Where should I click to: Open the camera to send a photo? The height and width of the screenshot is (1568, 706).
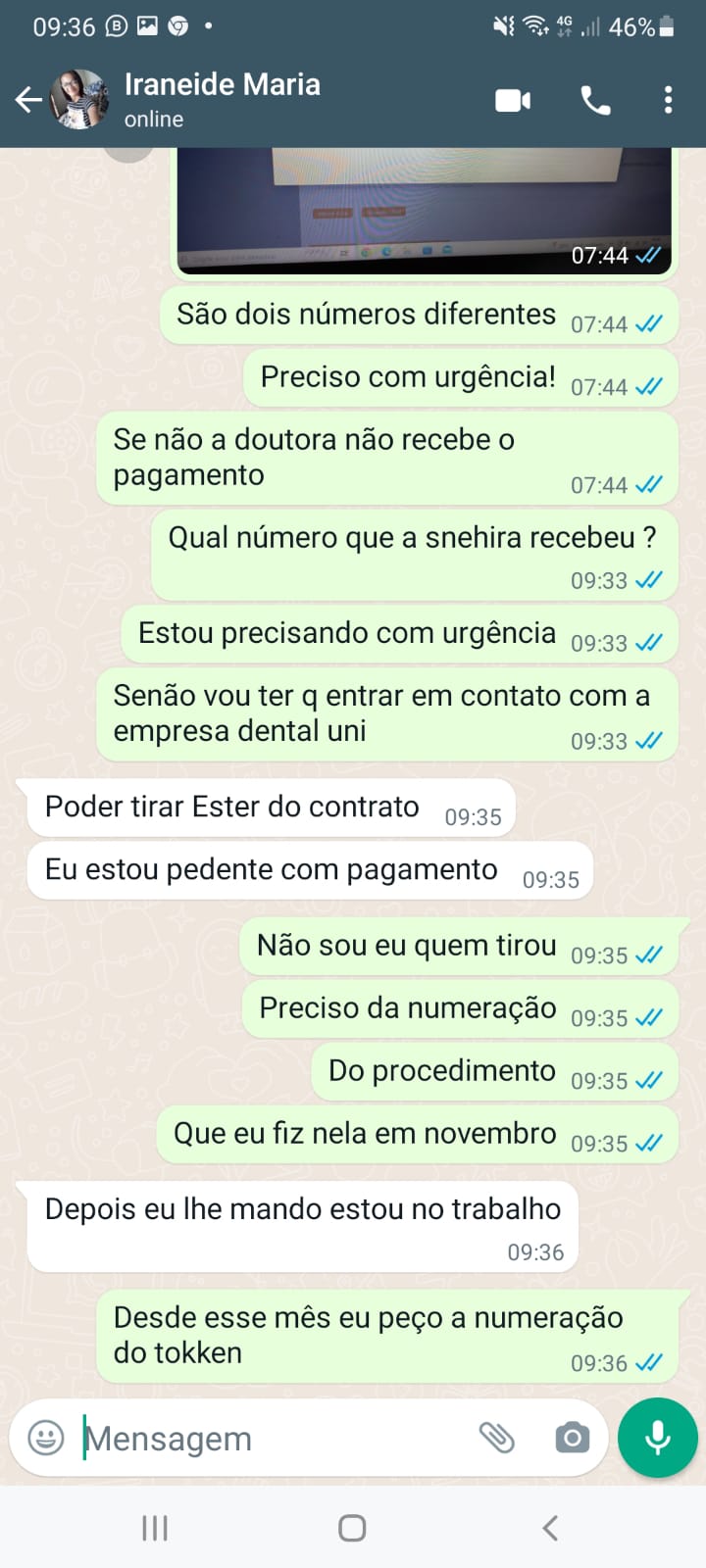coord(572,1438)
